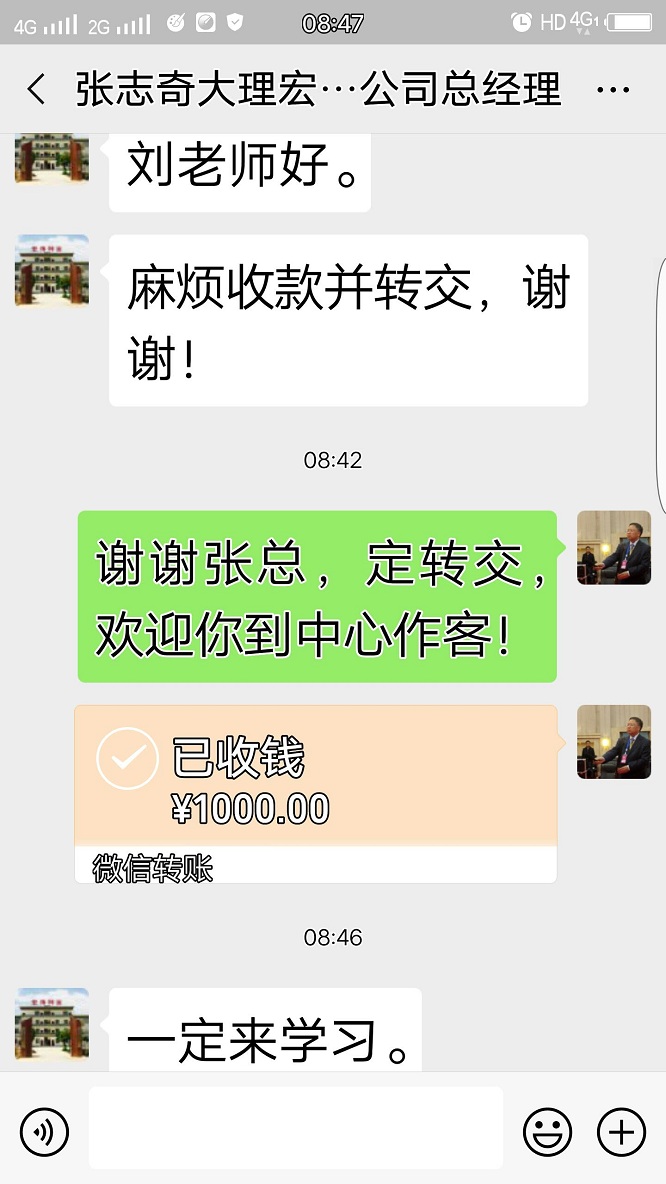
Task: Switch to voice message input
Action: coord(44,1133)
